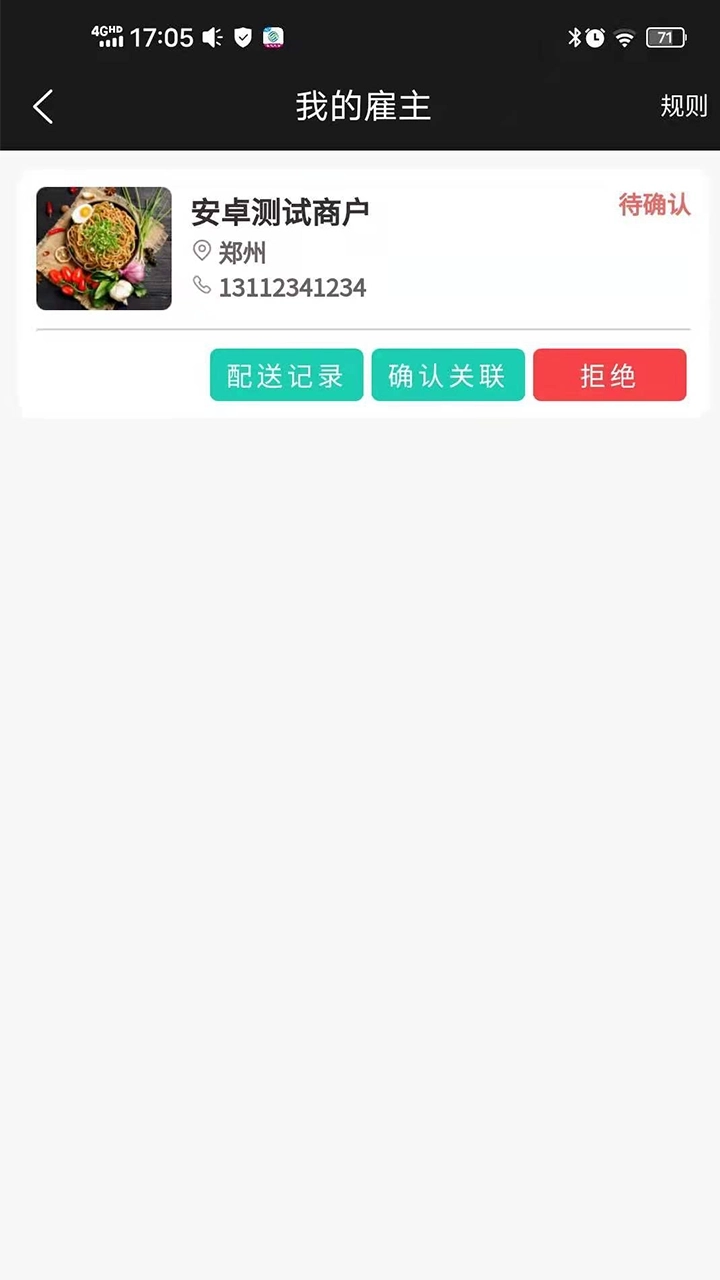Viewport: 720px width, 1280px height.
Task: Open the 配送记录 delivery records
Action: [286, 375]
